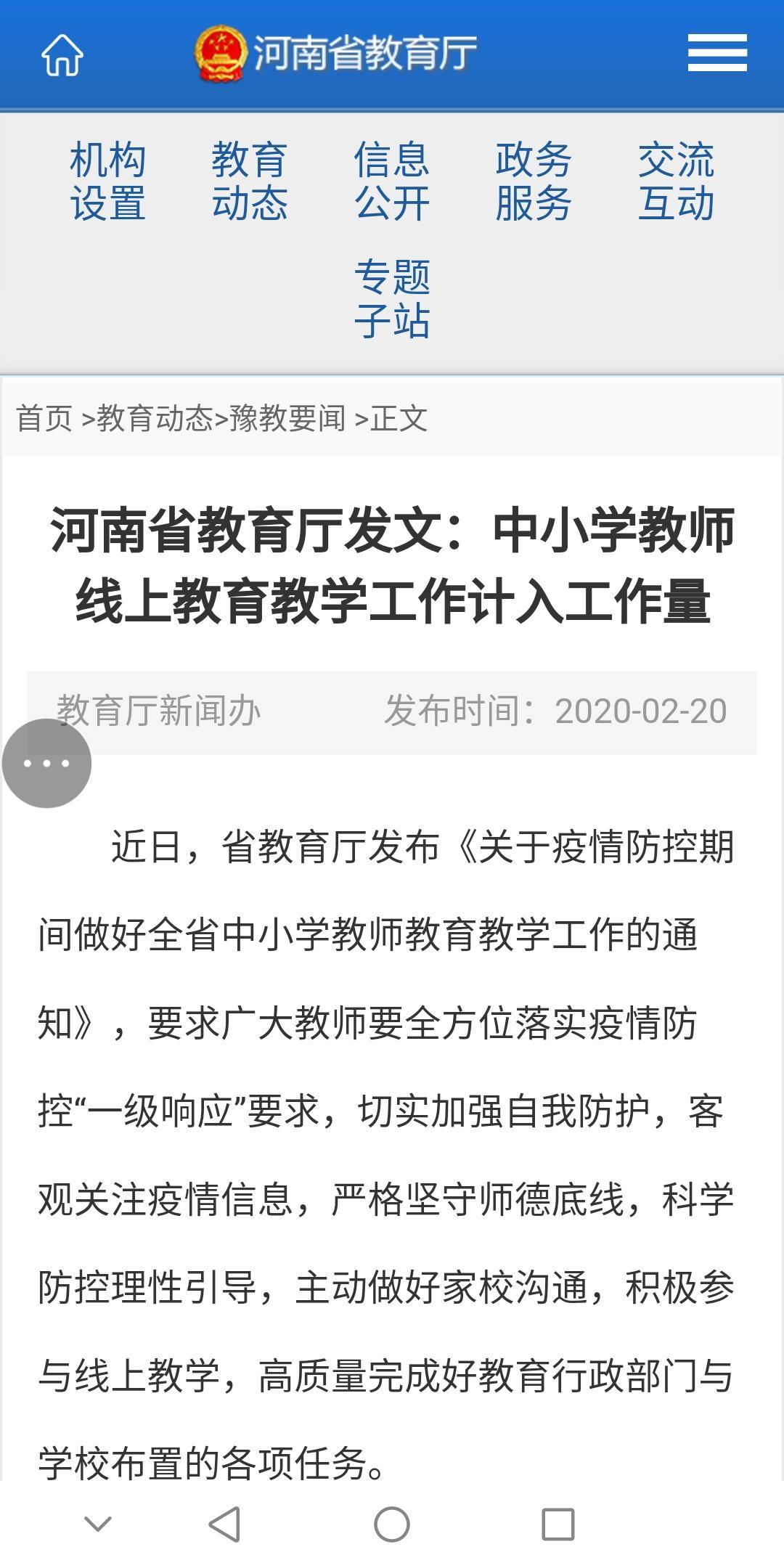Viewport: 784px width, 1568px height.
Task: Go to 专题子站 section
Action: pyautogui.click(x=391, y=298)
